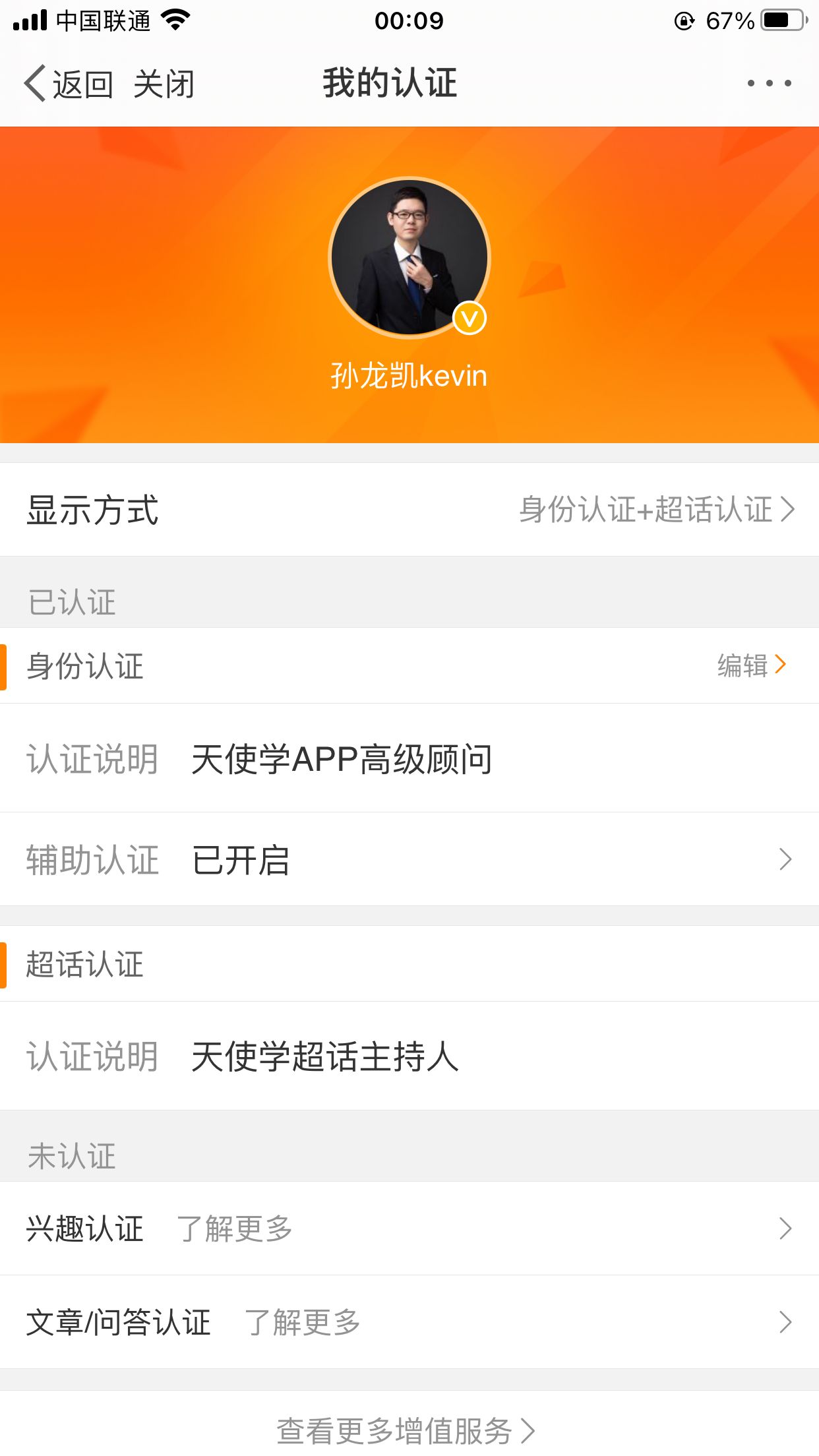The image size is (819, 1456).
Task: Tap the profile avatar of 孙龙凯kevin
Action: pos(409,257)
